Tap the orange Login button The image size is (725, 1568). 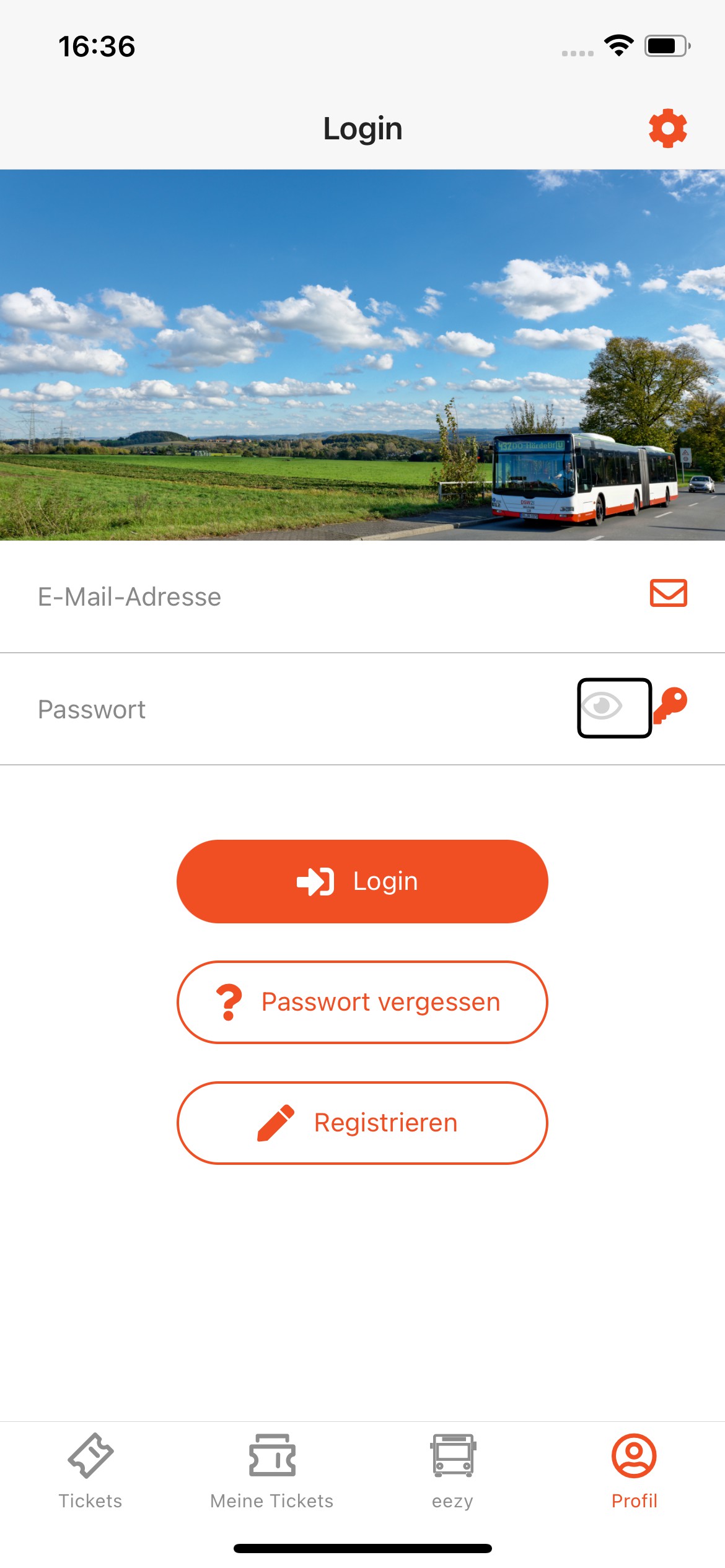coord(362,881)
